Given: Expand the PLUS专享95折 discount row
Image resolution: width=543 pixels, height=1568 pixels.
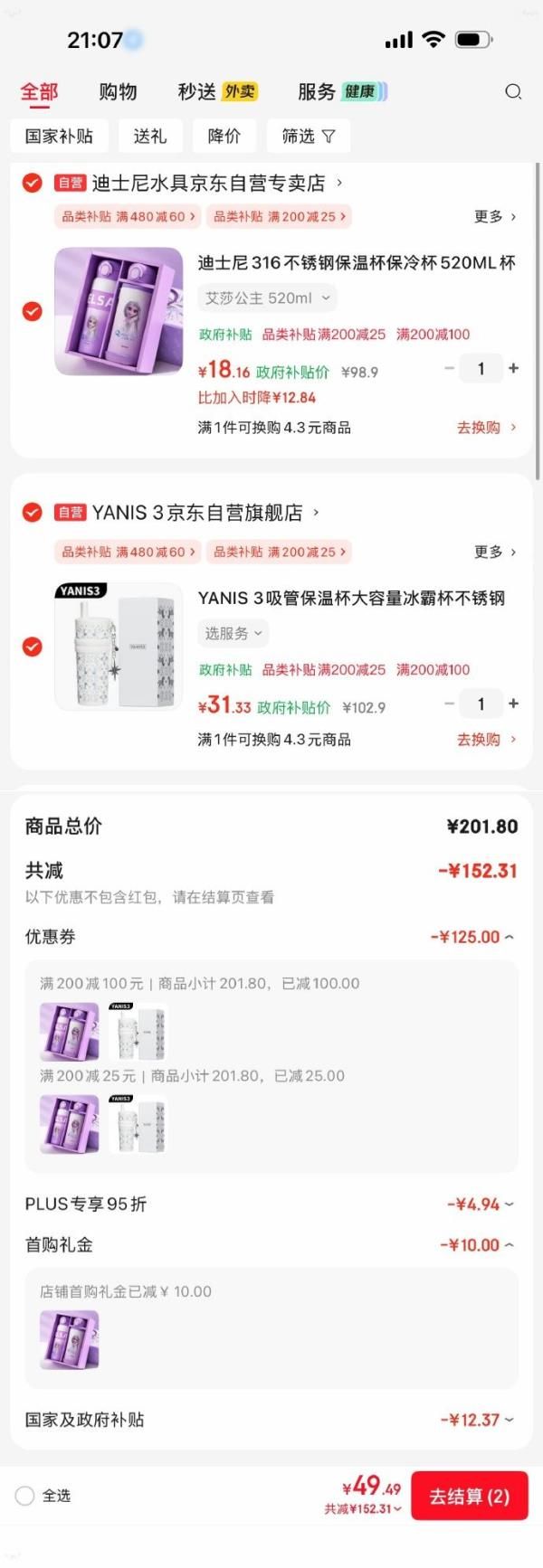Looking at the screenshot, I should tap(480, 1204).
